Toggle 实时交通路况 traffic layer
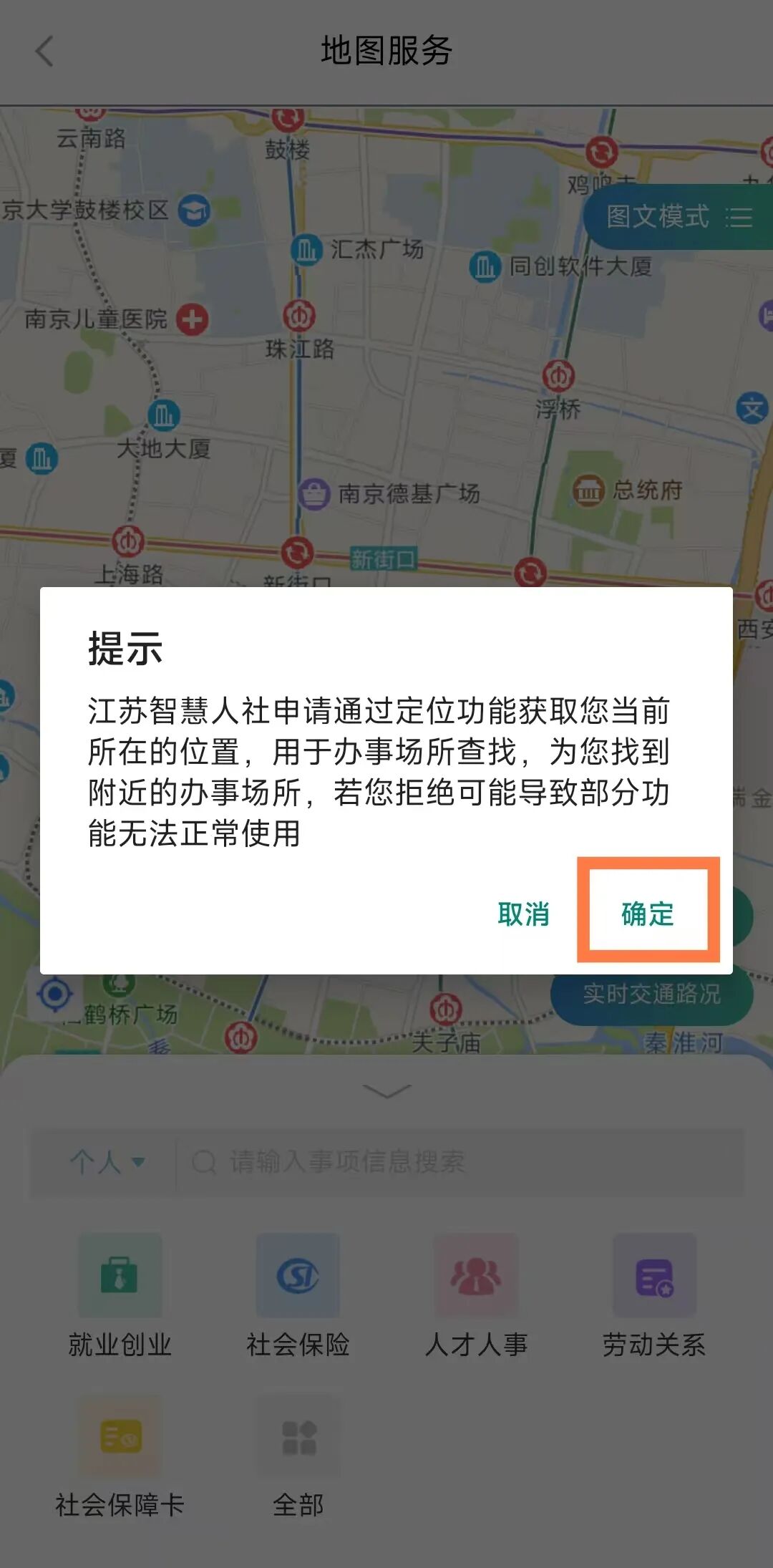773x1568 pixels. (651, 994)
